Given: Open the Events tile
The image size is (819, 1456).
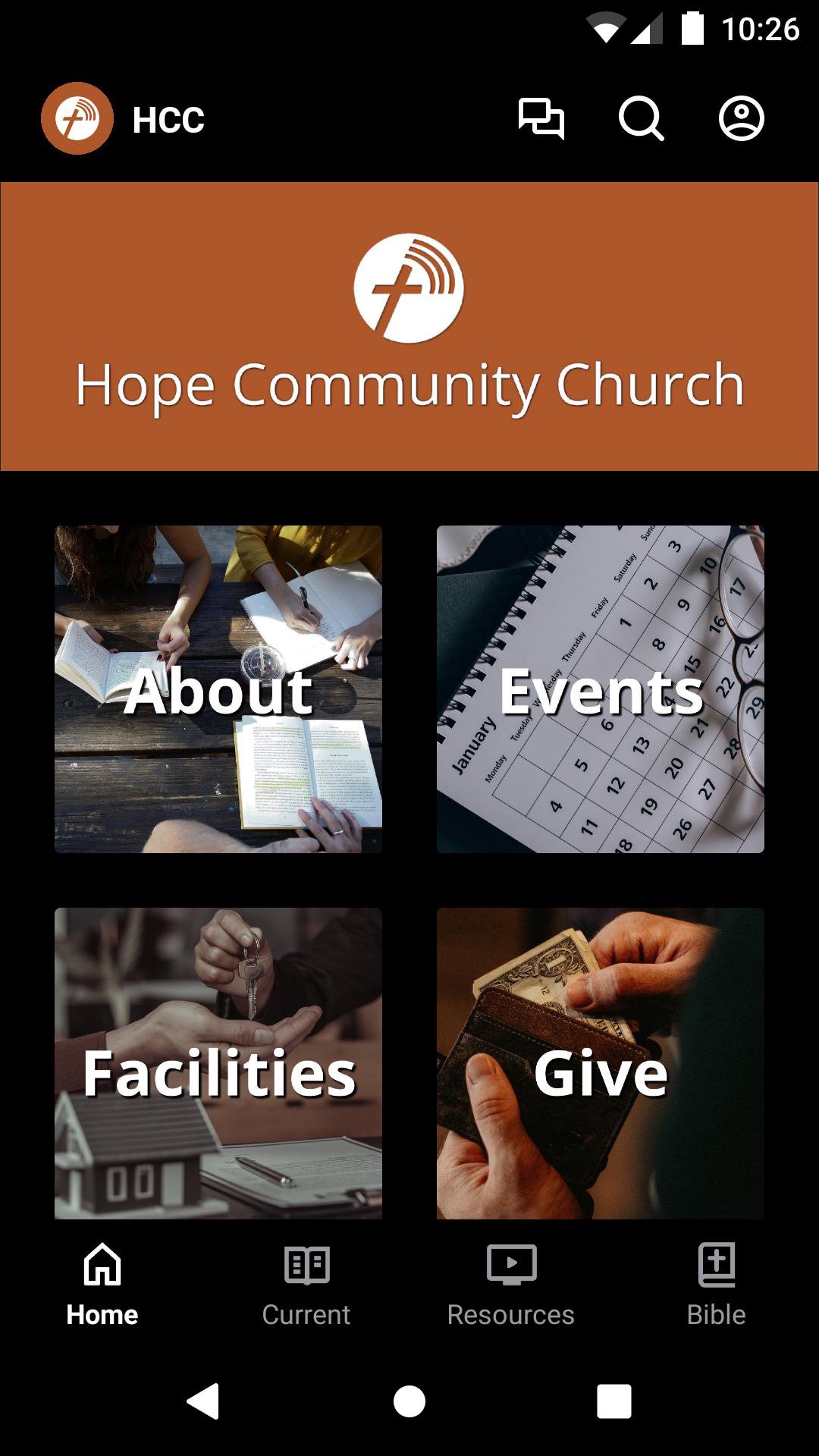Looking at the screenshot, I should (x=601, y=689).
